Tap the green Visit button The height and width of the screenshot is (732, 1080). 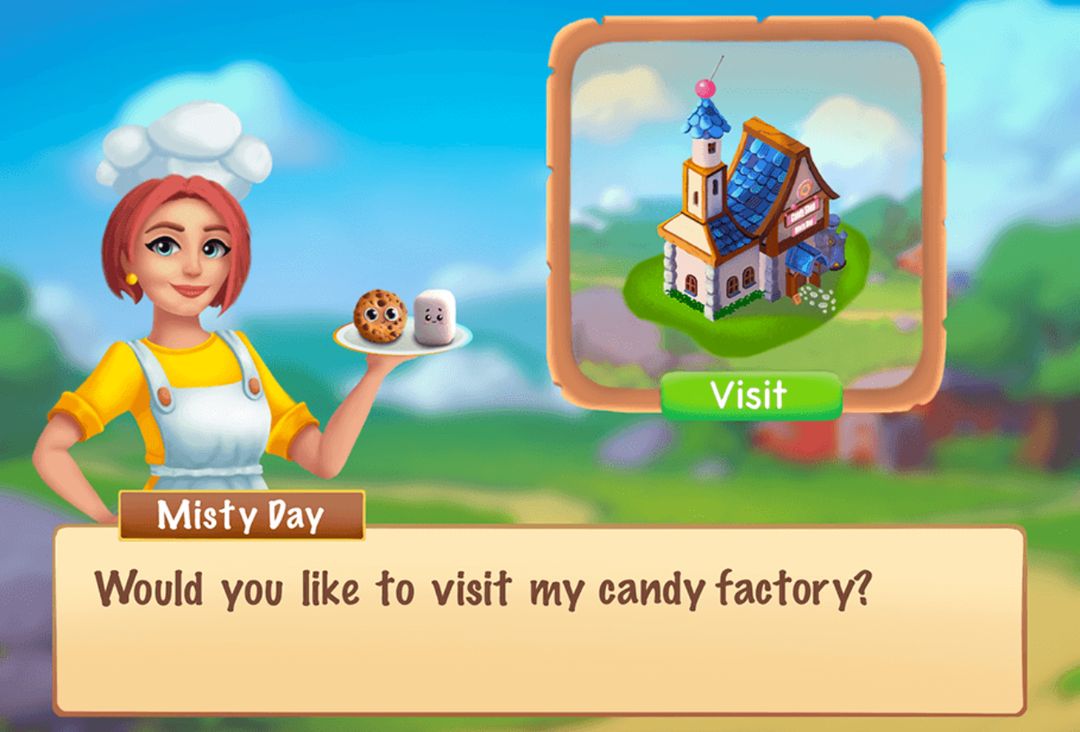[750, 396]
